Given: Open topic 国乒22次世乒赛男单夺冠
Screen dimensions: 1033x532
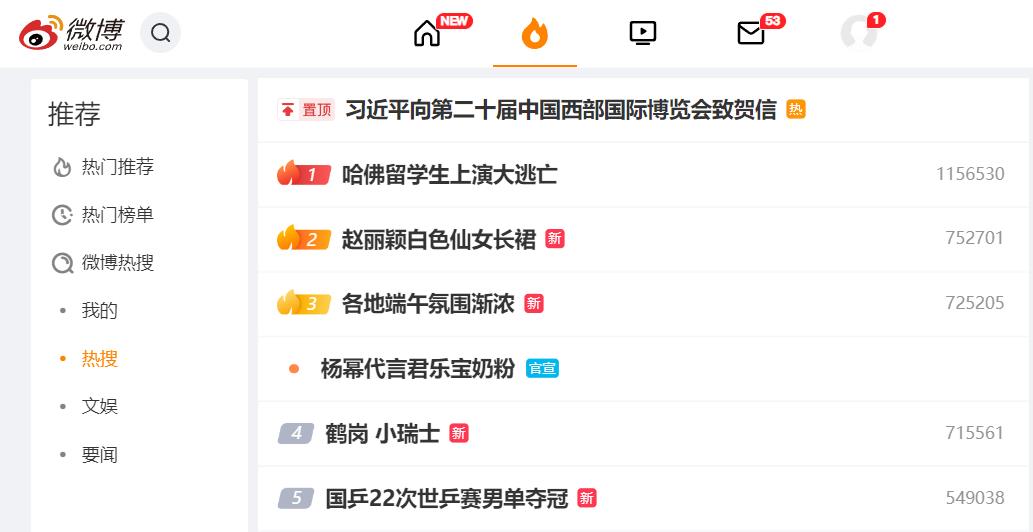Looking at the screenshot, I should (x=446, y=497).
